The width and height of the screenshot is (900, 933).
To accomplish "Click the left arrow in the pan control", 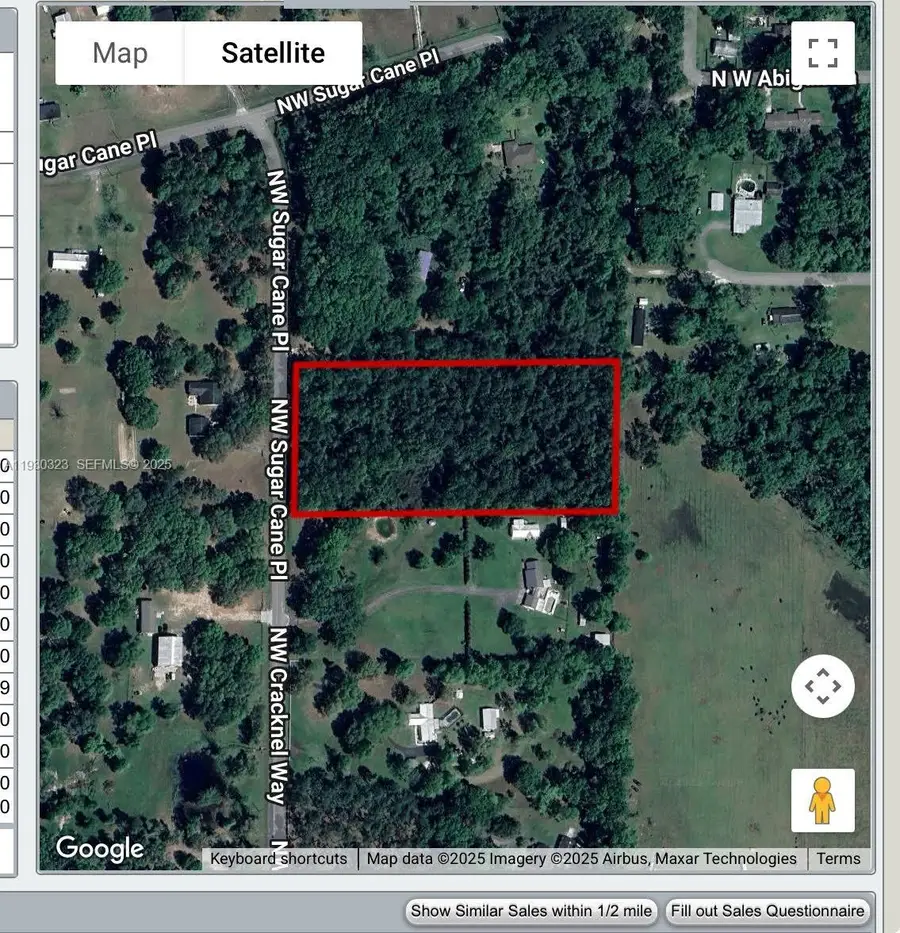I will [808, 687].
